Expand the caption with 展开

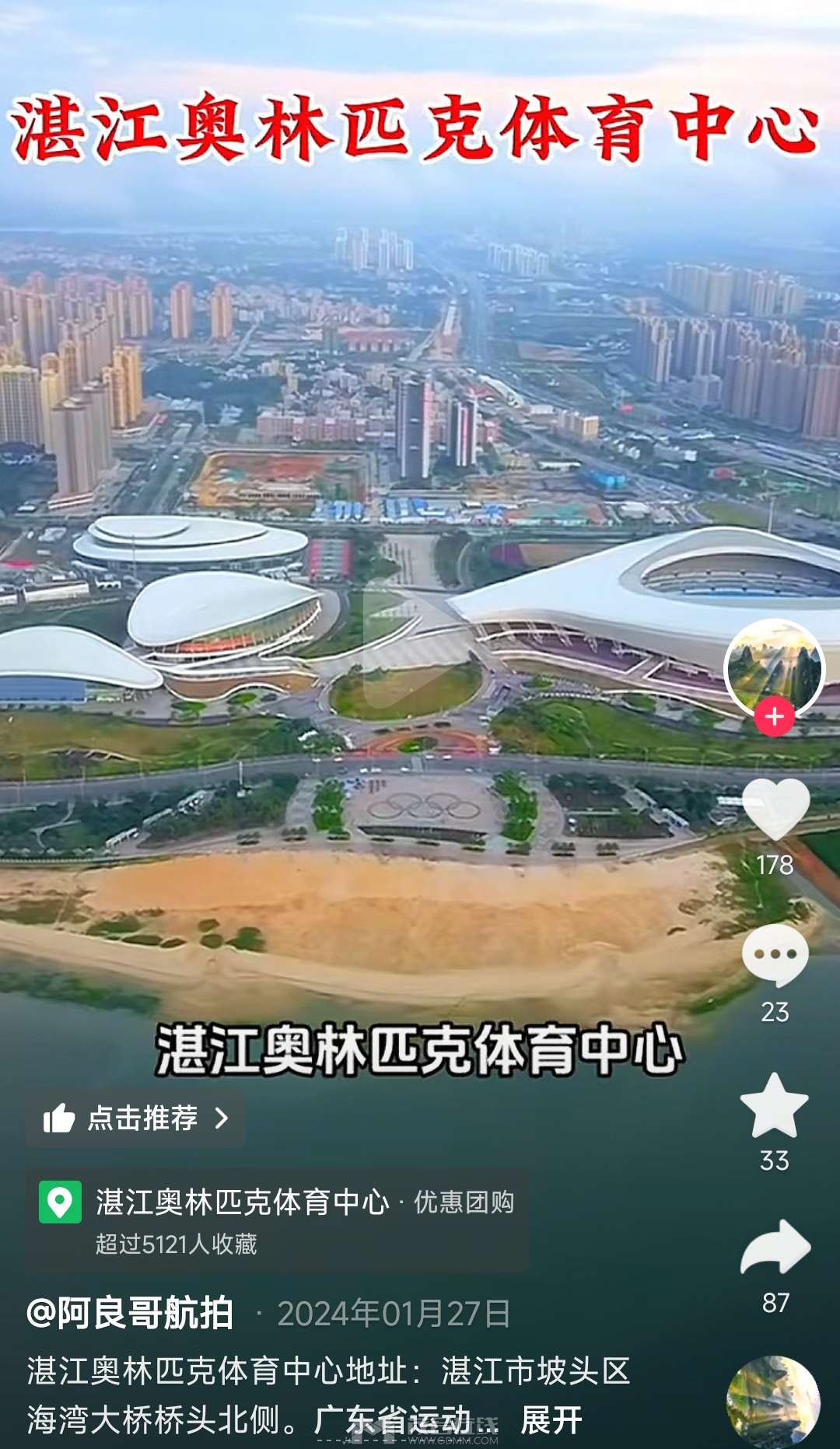(x=551, y=1419)
